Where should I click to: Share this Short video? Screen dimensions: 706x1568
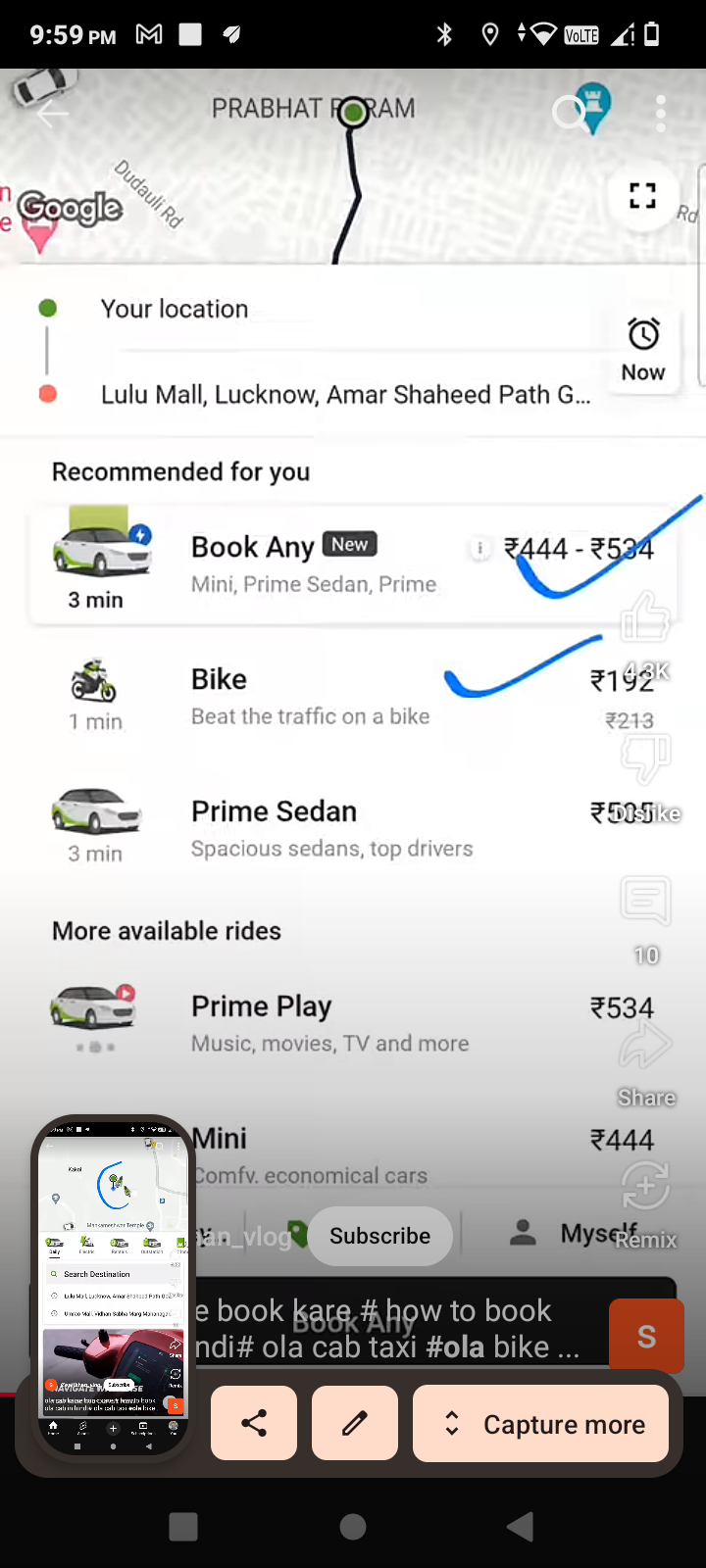click(x=645, y=1047)
